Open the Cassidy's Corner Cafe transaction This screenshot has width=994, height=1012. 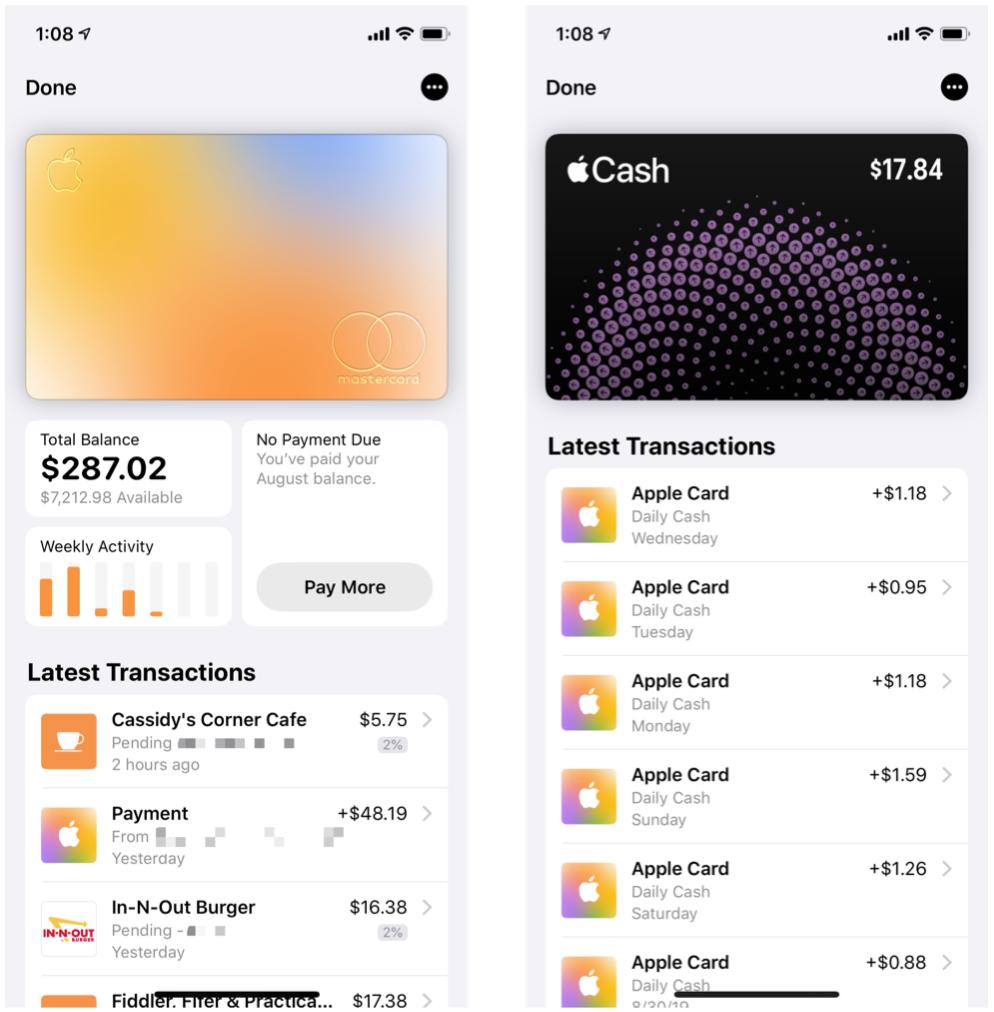236,741
